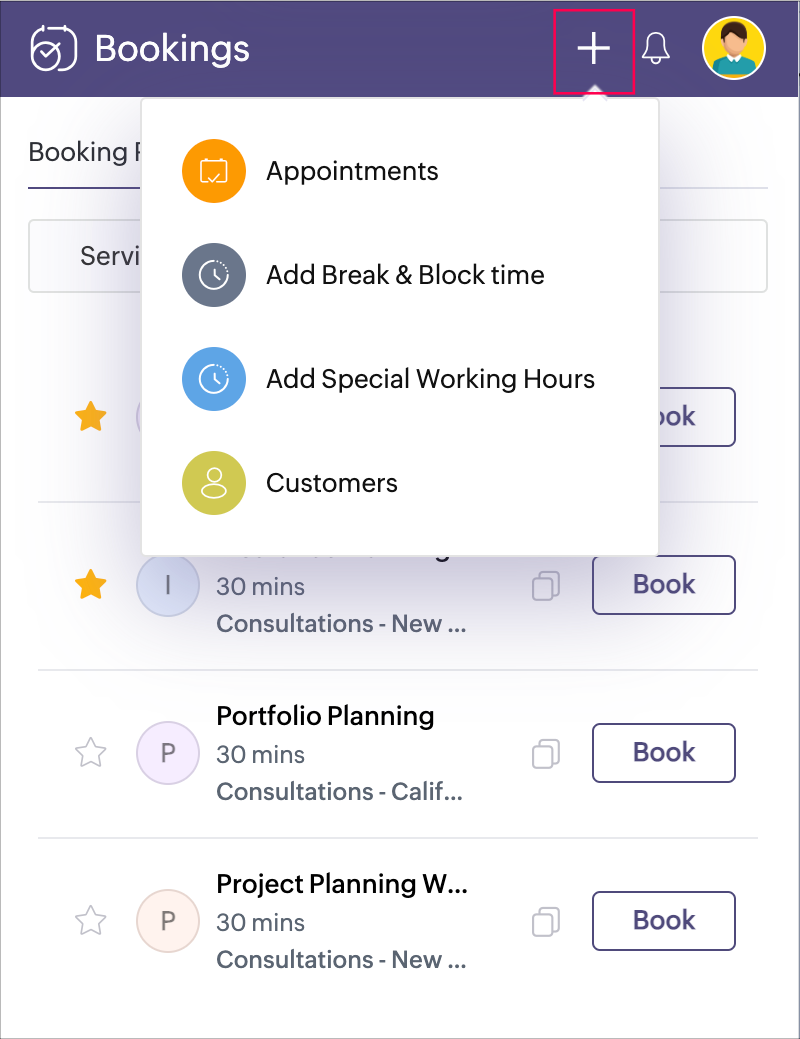The width and height of the screenshot is (800, 1039).
Task: Open the user profile avatar
Action: 734,48
